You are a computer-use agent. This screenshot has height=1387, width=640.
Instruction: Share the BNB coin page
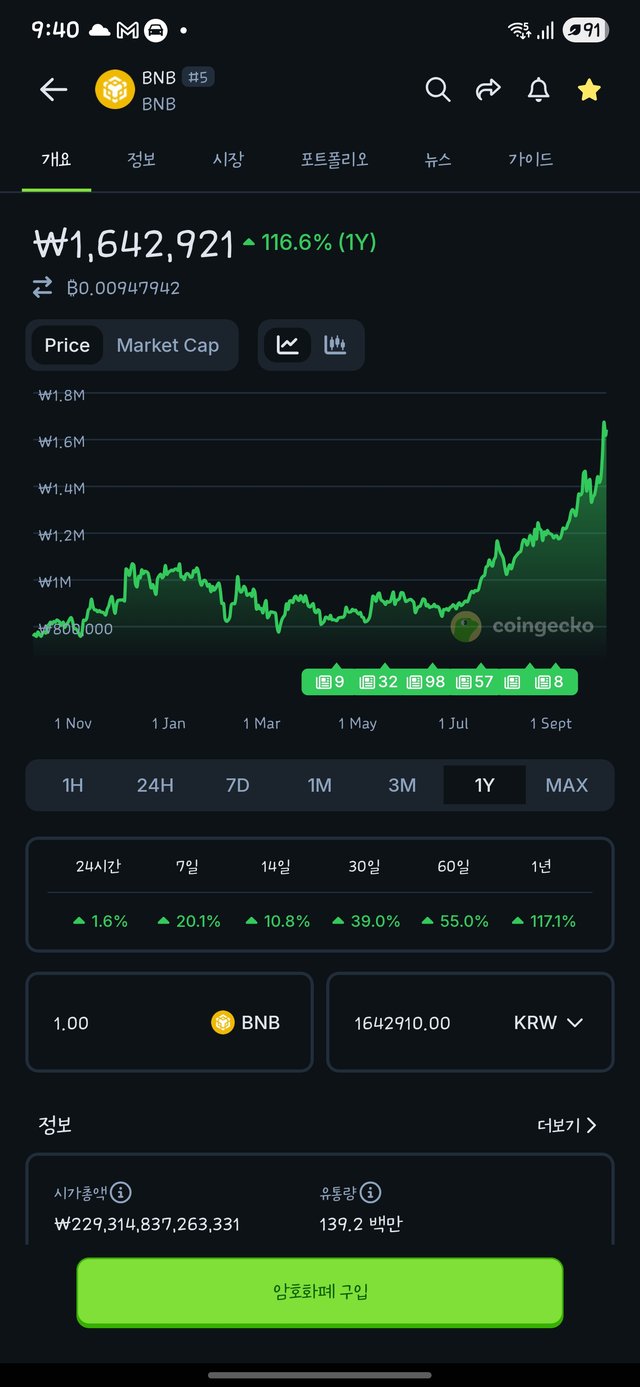(488, 90)
